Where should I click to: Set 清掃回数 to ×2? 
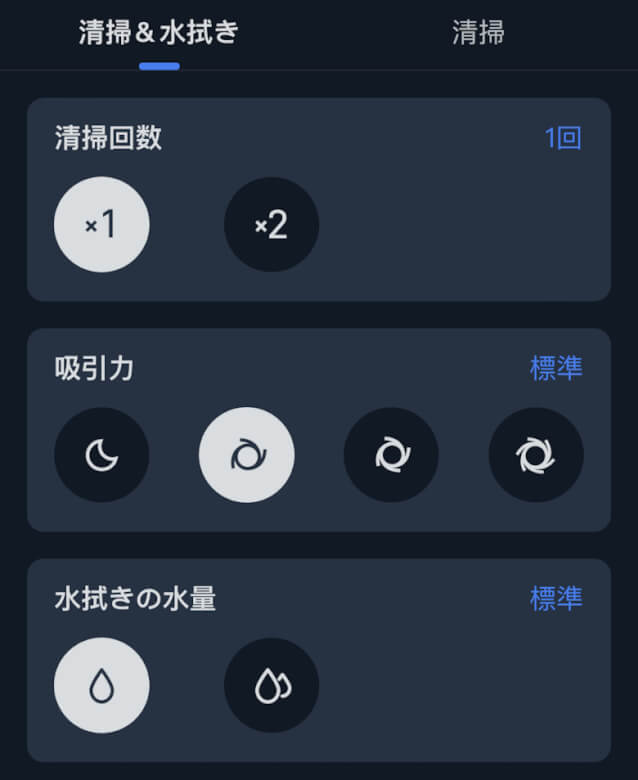271,225
